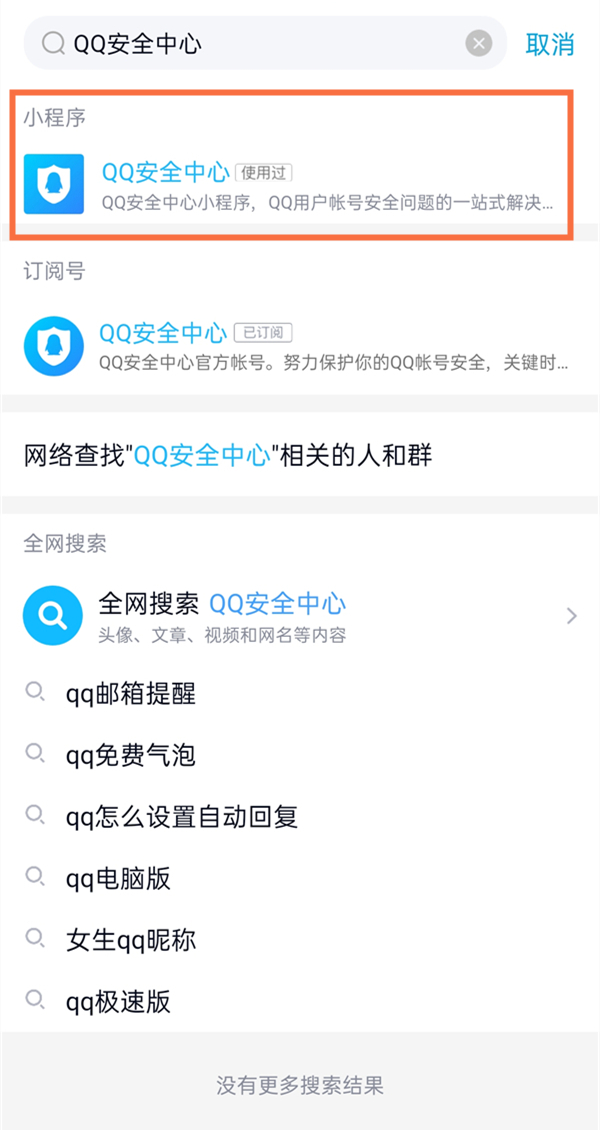Search for qq极速版 suggestion

(x=118, y=1001)
